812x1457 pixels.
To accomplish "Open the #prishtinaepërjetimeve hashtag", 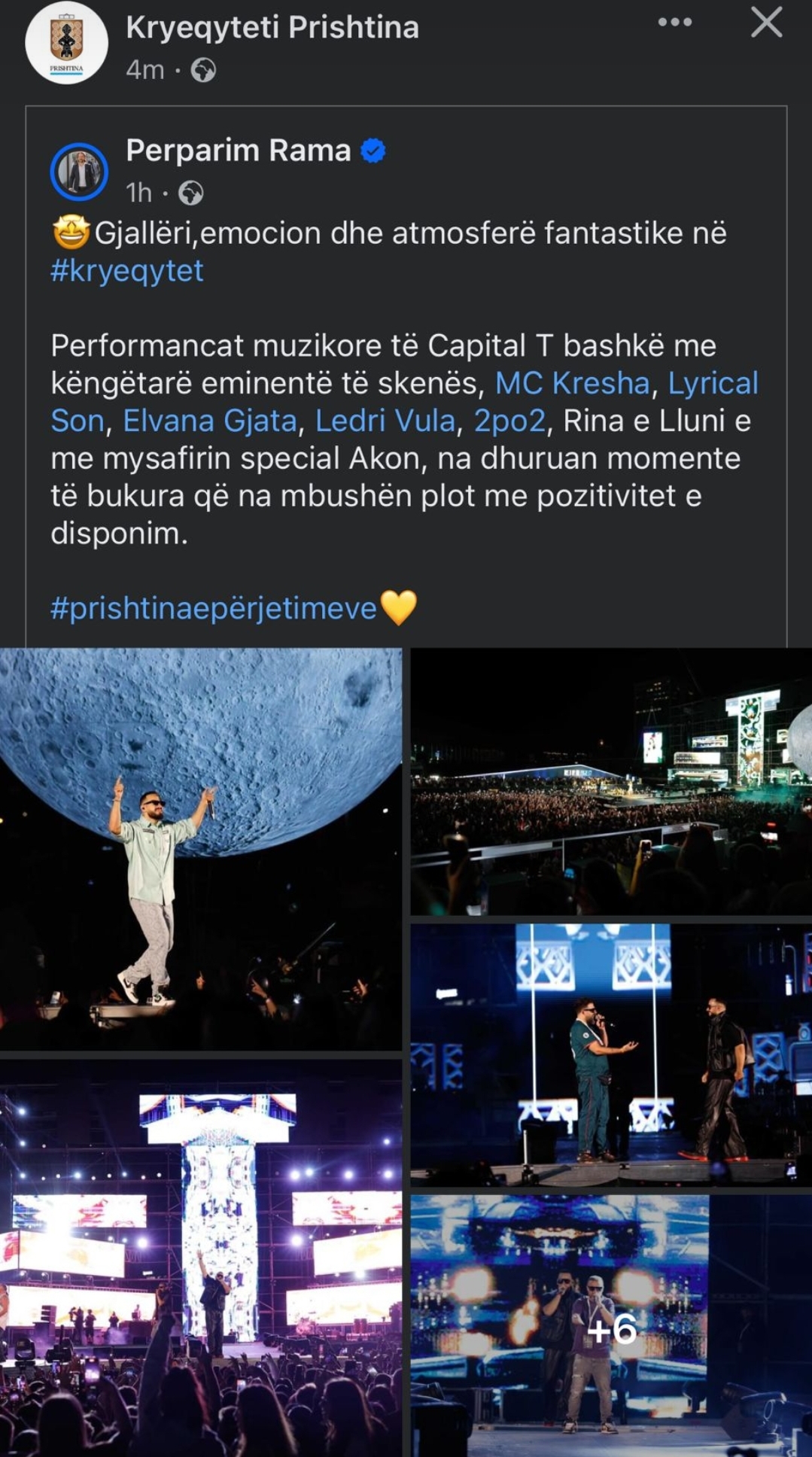I will pyautogui.click(x=214, y=608).
